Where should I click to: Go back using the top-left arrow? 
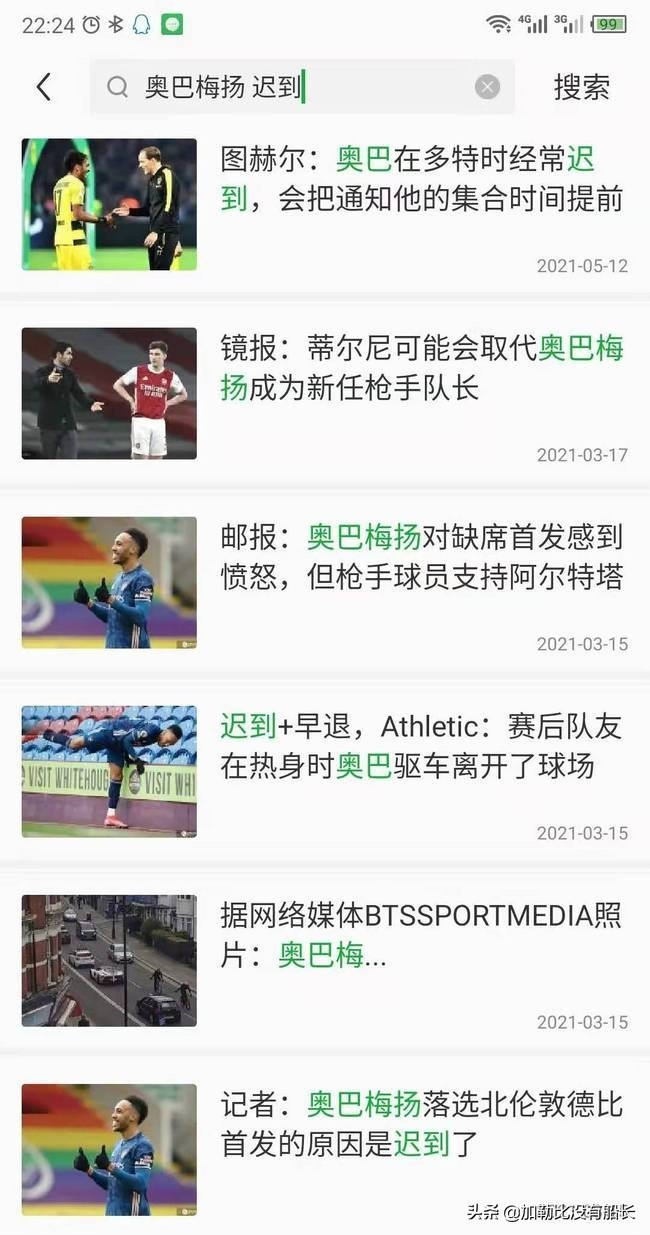point(43,87)
